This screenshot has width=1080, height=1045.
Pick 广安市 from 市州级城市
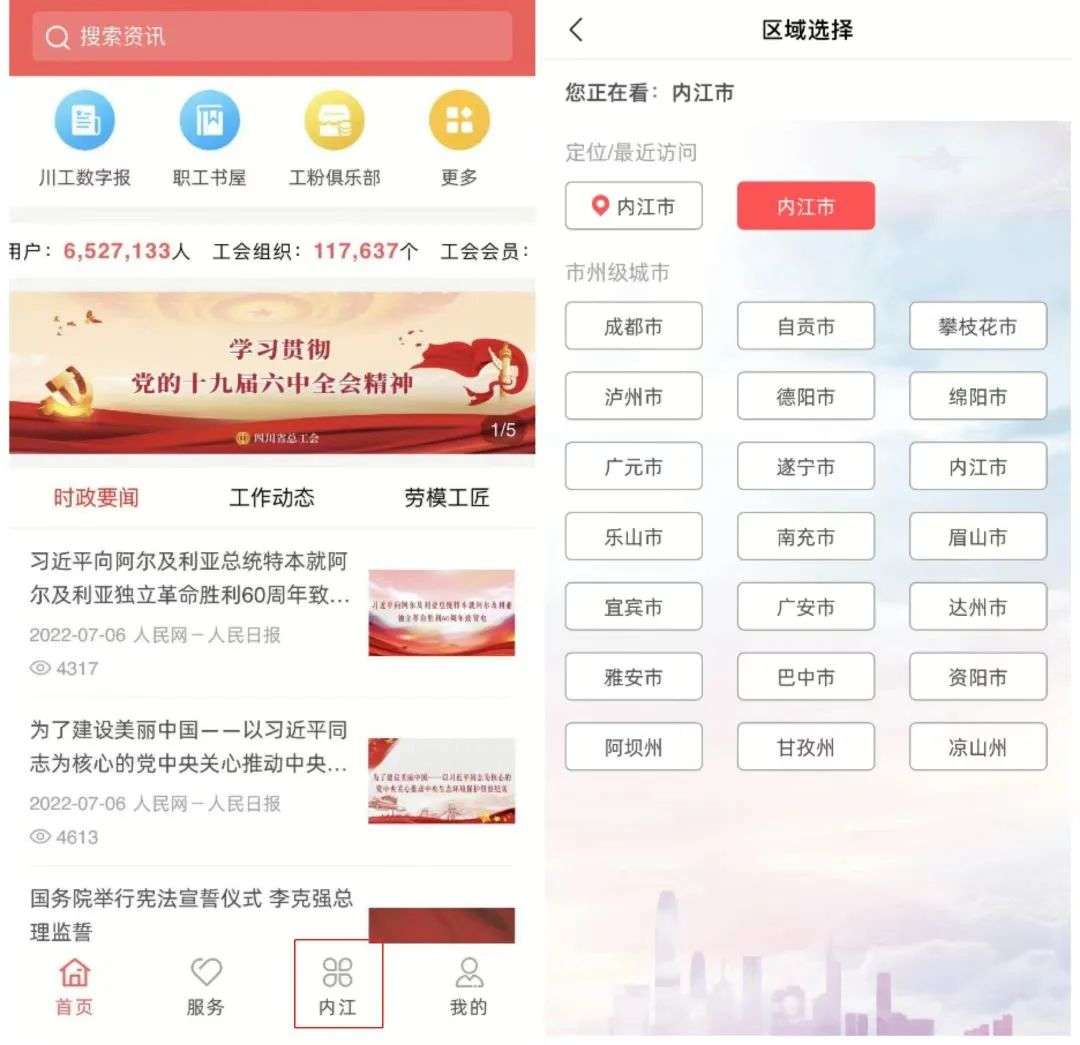click(x=805, y=607)
